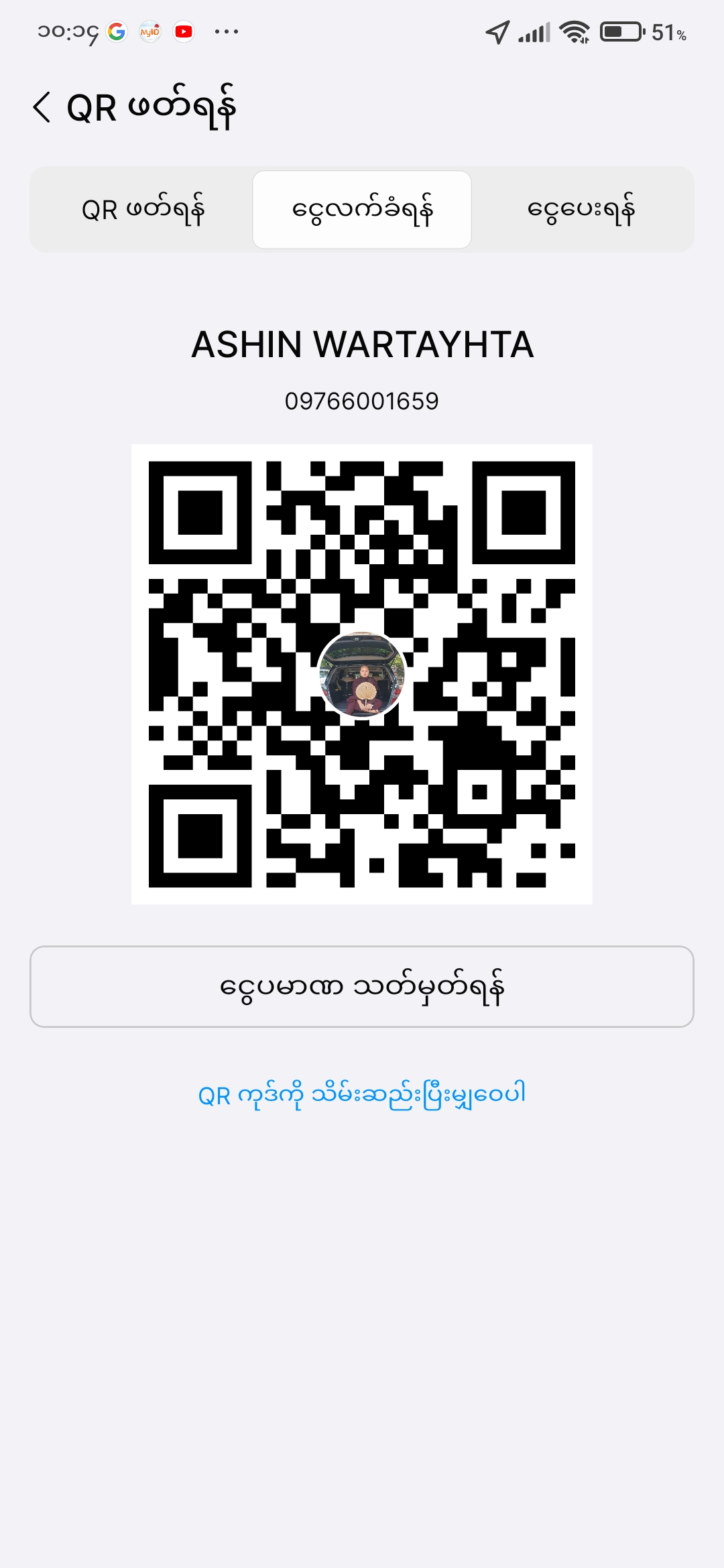Go back using the top-left arrow

[42, 107]
